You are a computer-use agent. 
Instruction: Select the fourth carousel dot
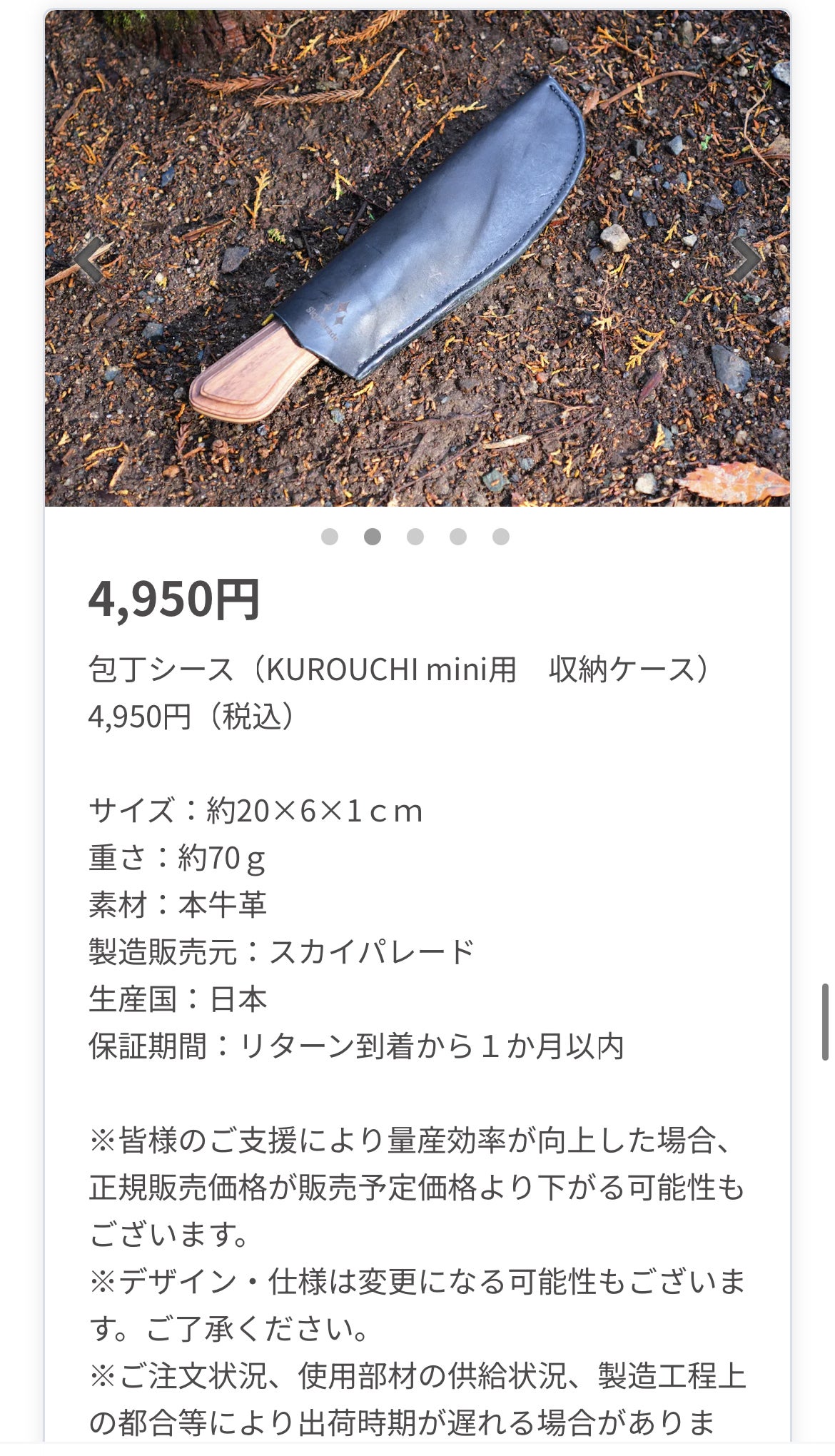tap(458, 537)
